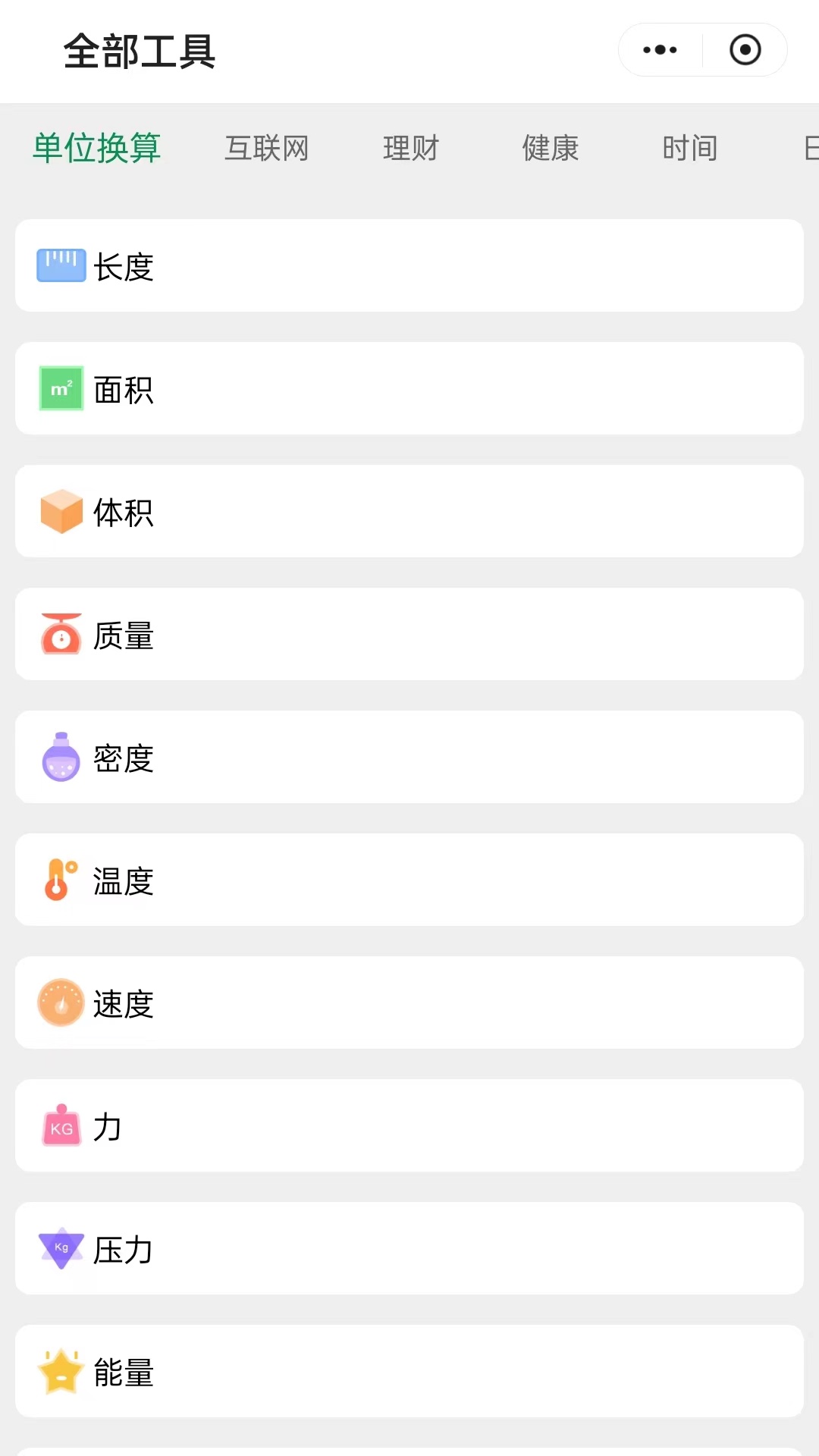This screenshot has width=819, height=1456.
Task: Open the 速度 converter
Action: [409, 1003]
